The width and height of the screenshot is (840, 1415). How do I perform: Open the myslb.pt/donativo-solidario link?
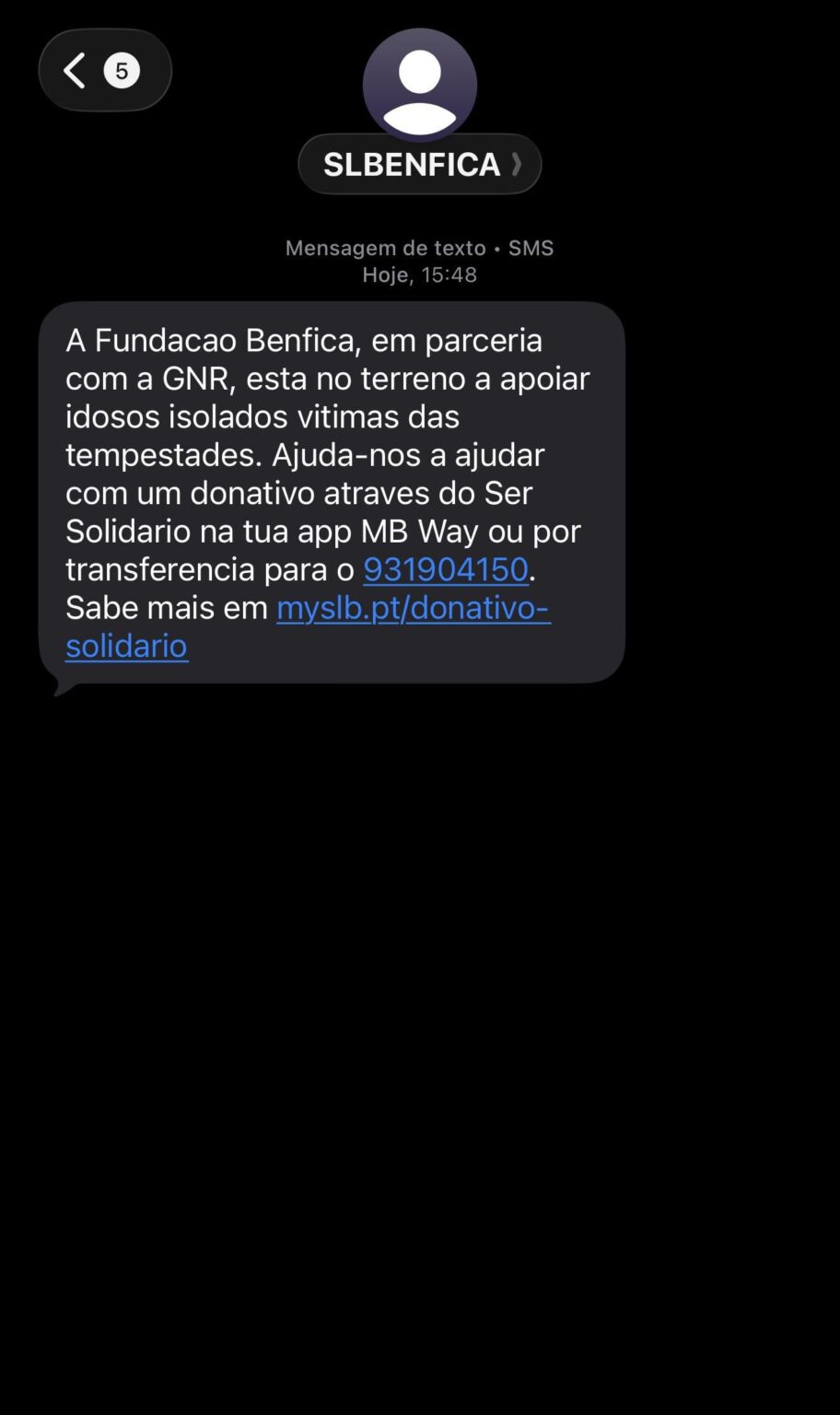pos(413,607)
